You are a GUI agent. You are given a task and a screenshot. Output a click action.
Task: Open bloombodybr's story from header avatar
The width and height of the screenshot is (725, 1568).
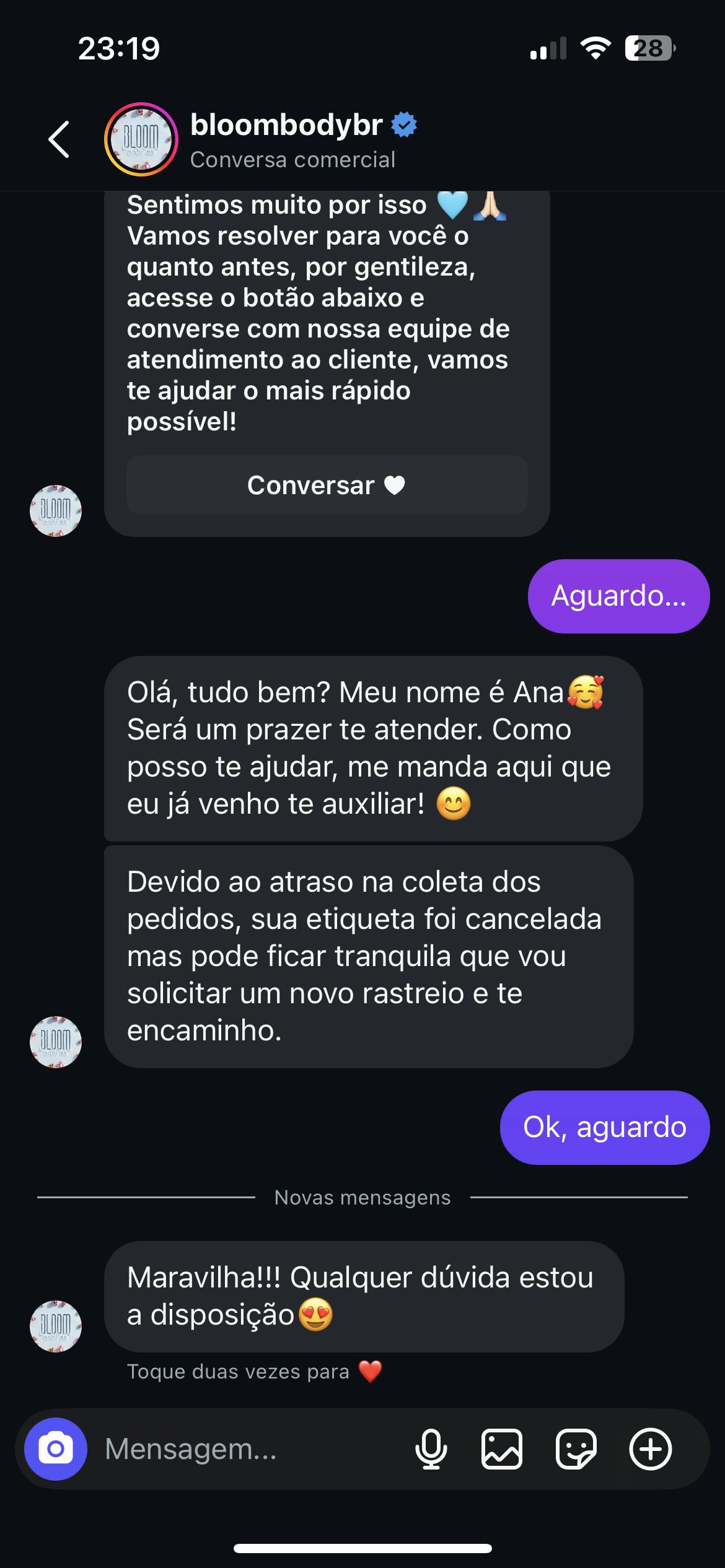point(141,139)
